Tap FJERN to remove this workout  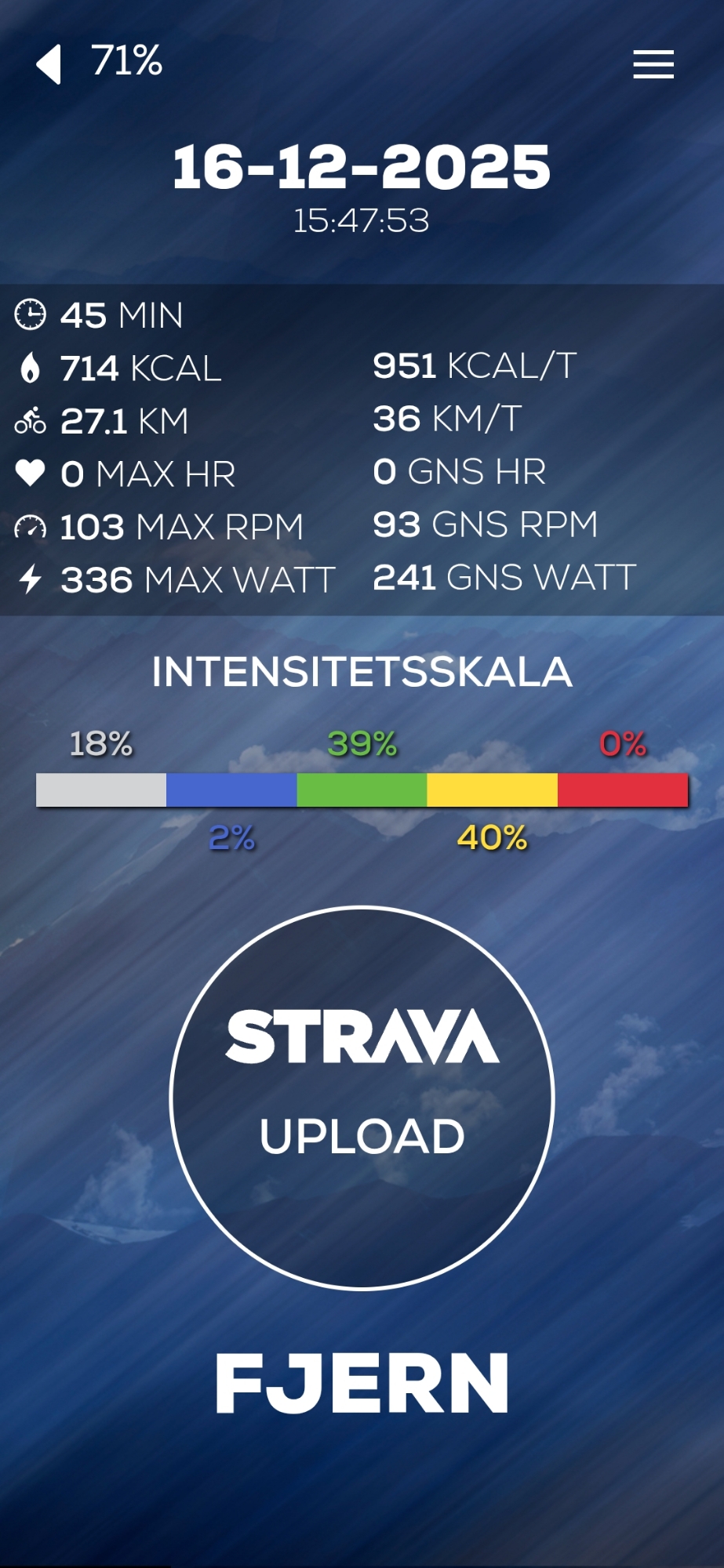point(362,1385)
